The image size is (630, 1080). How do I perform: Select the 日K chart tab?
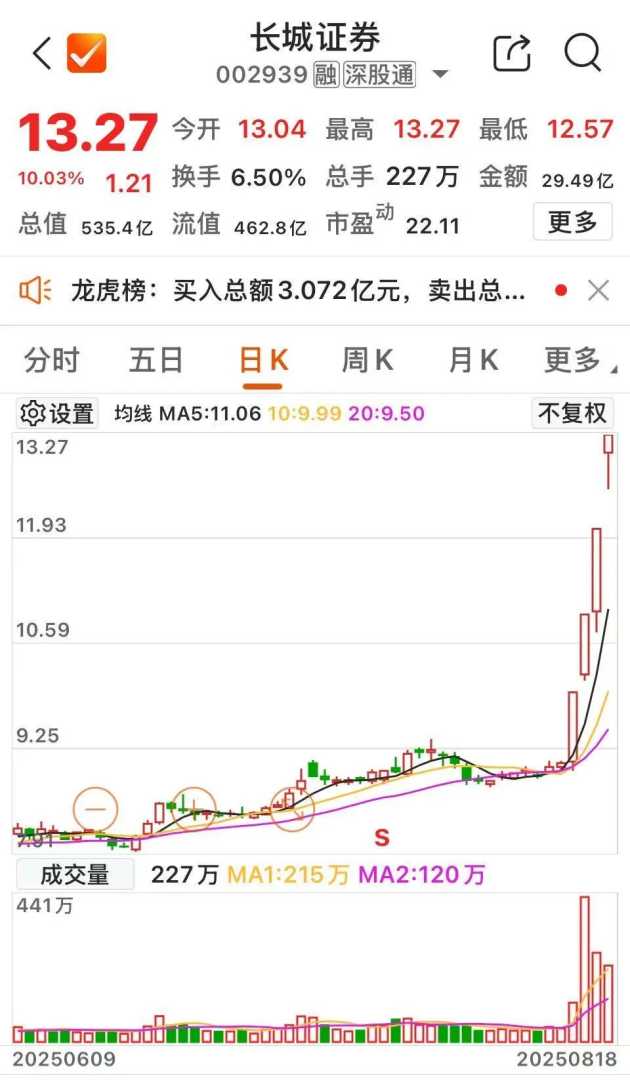coord(264,360)
